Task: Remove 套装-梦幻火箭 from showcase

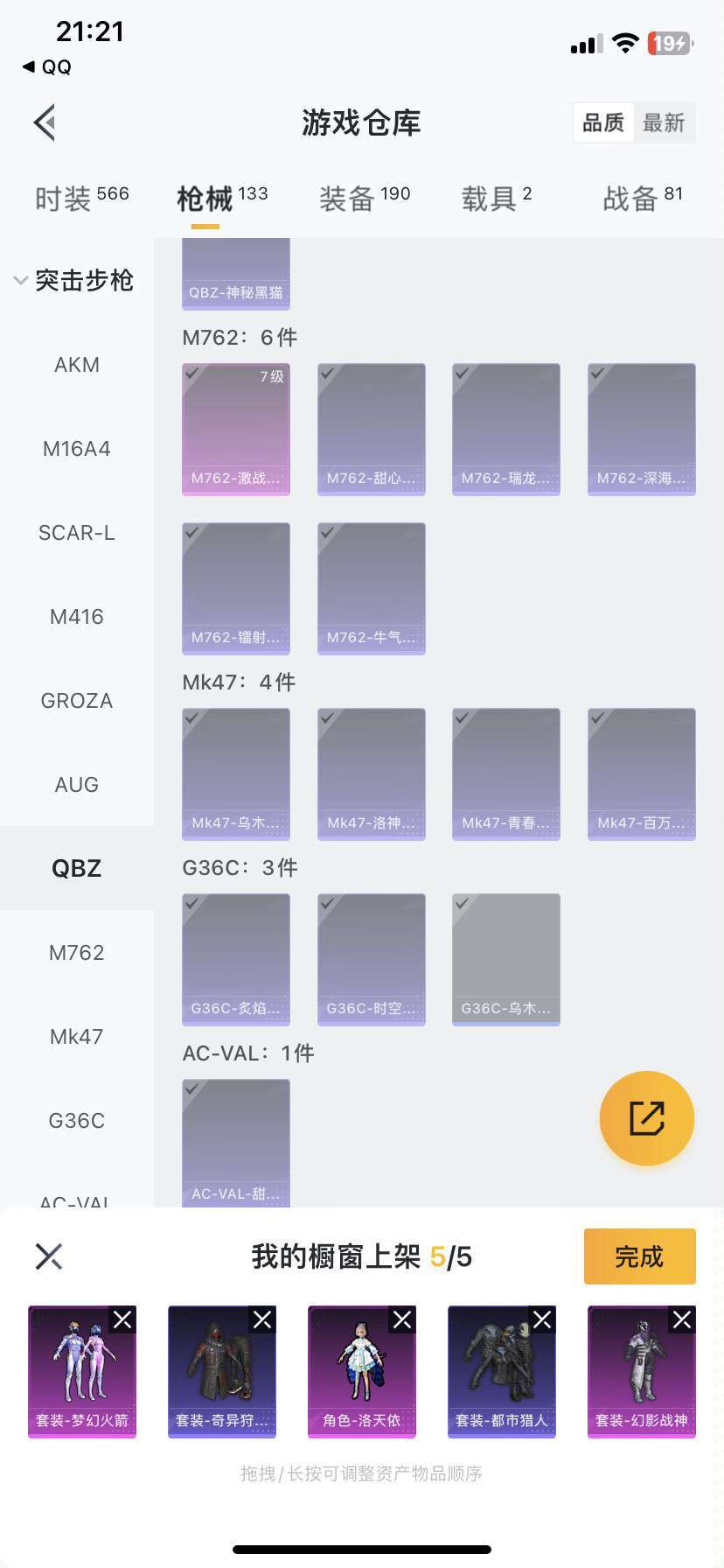Action: pos(122,1319)
